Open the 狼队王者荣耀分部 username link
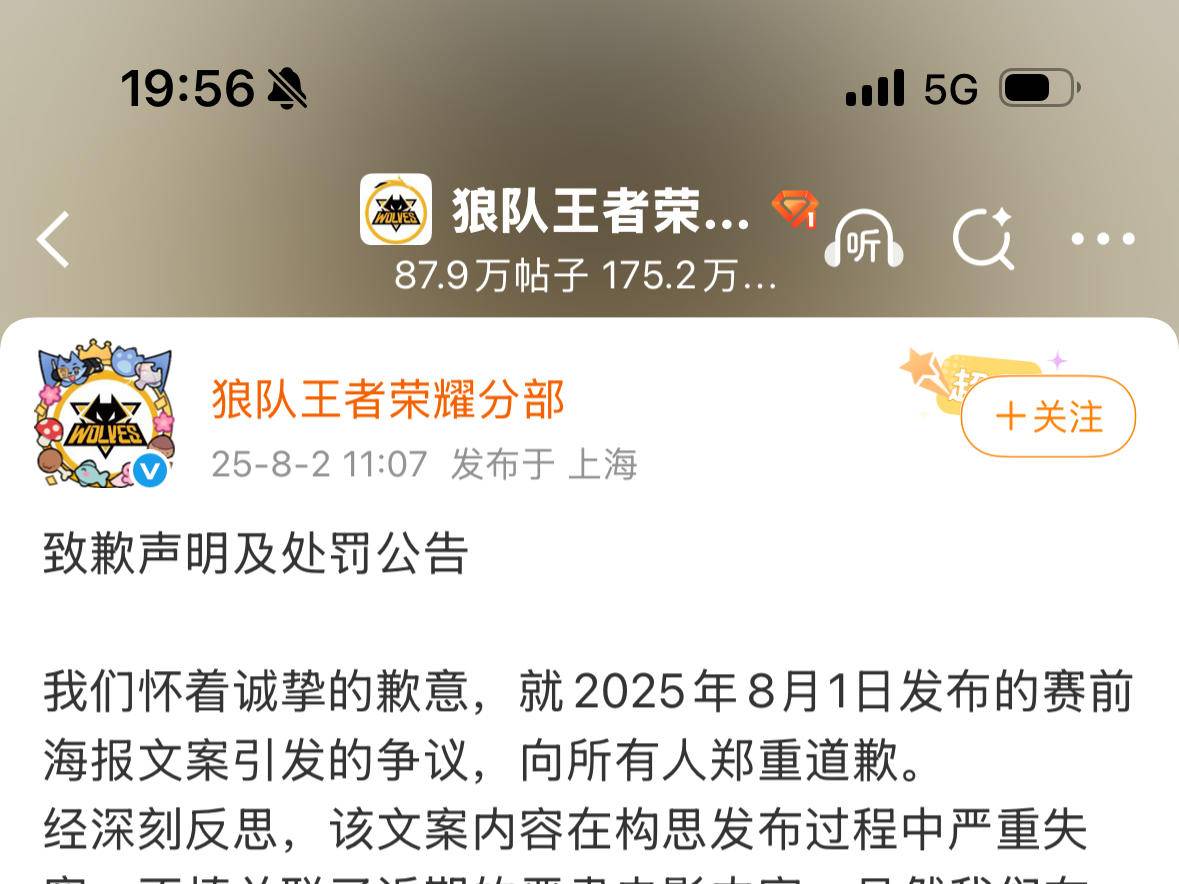 [x=389, y=400]
